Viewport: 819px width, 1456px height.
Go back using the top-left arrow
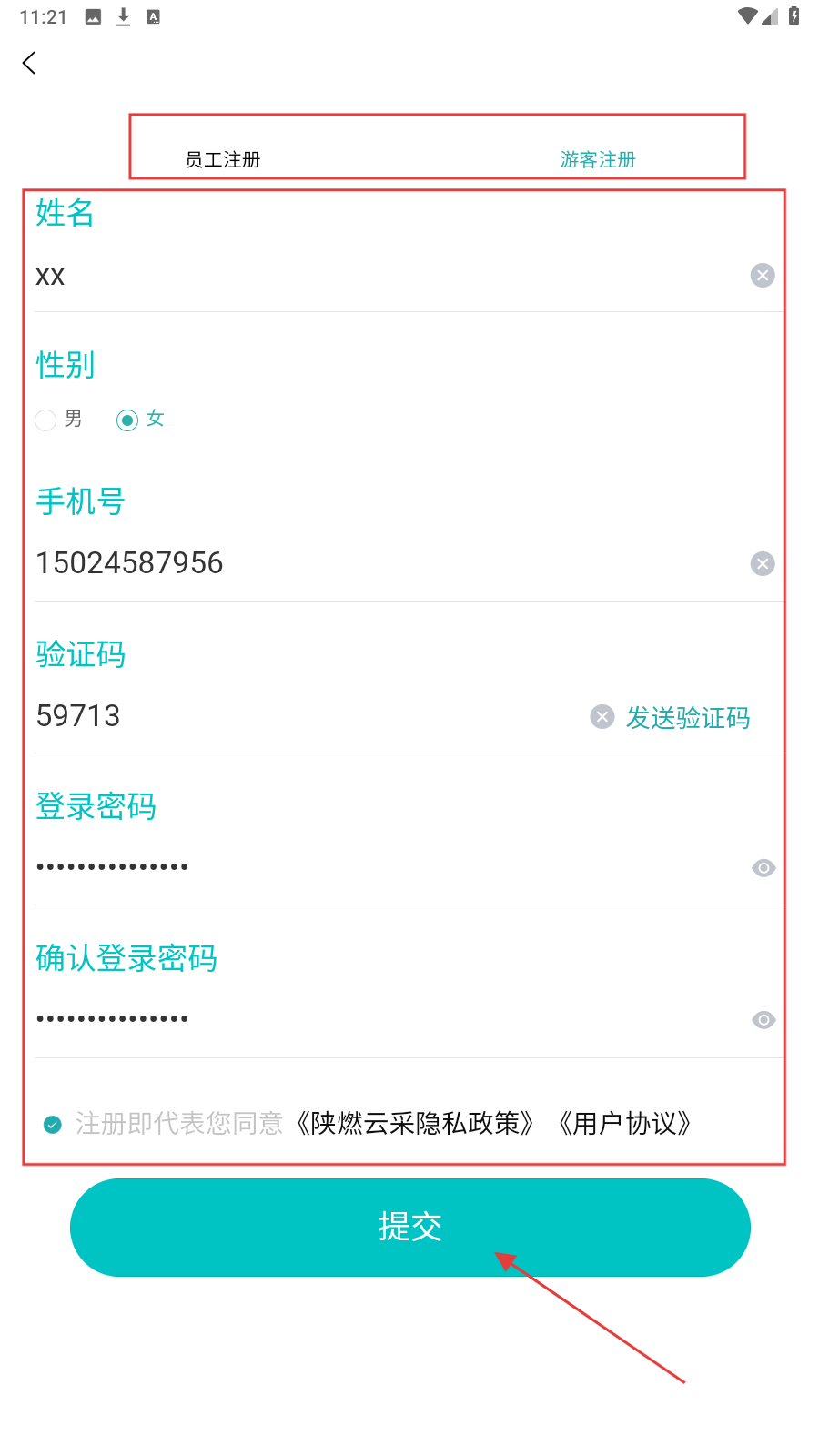(29, 63)
